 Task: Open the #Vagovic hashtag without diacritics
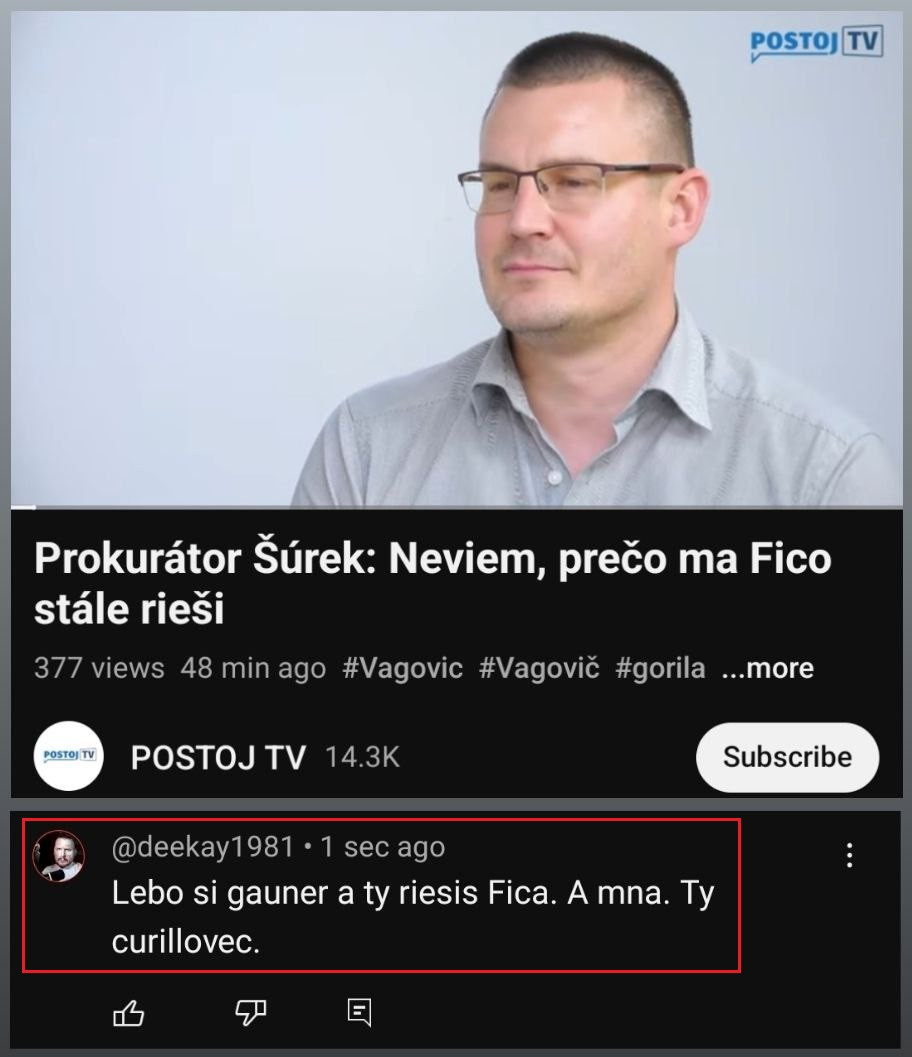402,668
